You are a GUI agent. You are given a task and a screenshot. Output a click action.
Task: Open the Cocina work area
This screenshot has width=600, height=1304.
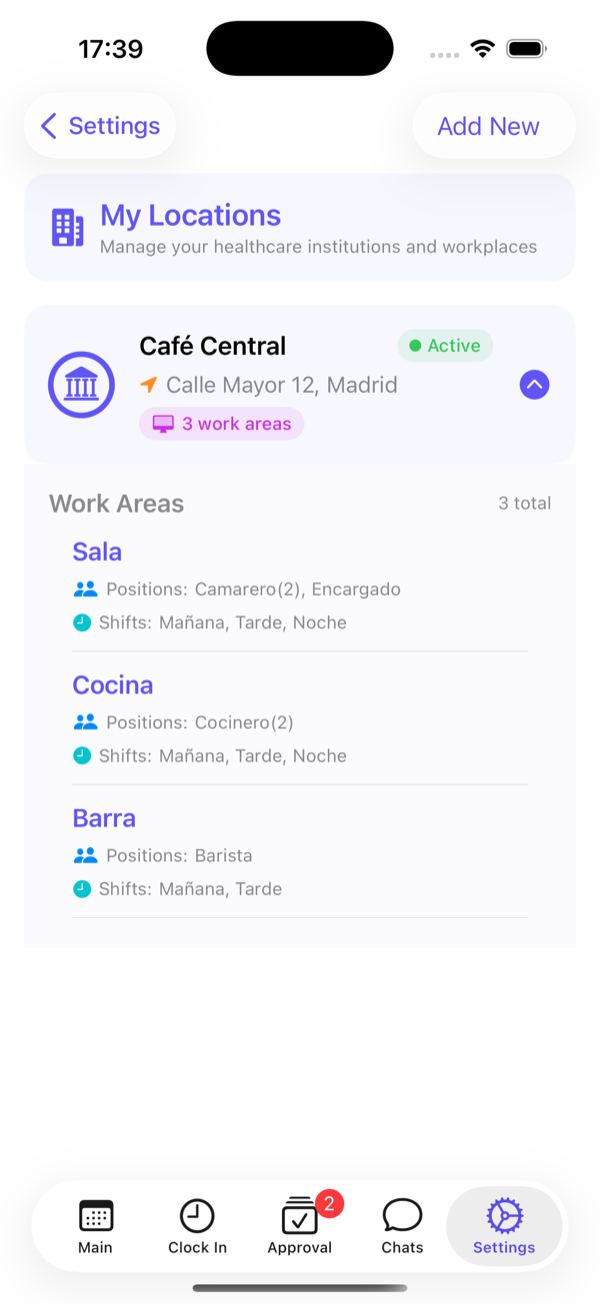(300, 719)
